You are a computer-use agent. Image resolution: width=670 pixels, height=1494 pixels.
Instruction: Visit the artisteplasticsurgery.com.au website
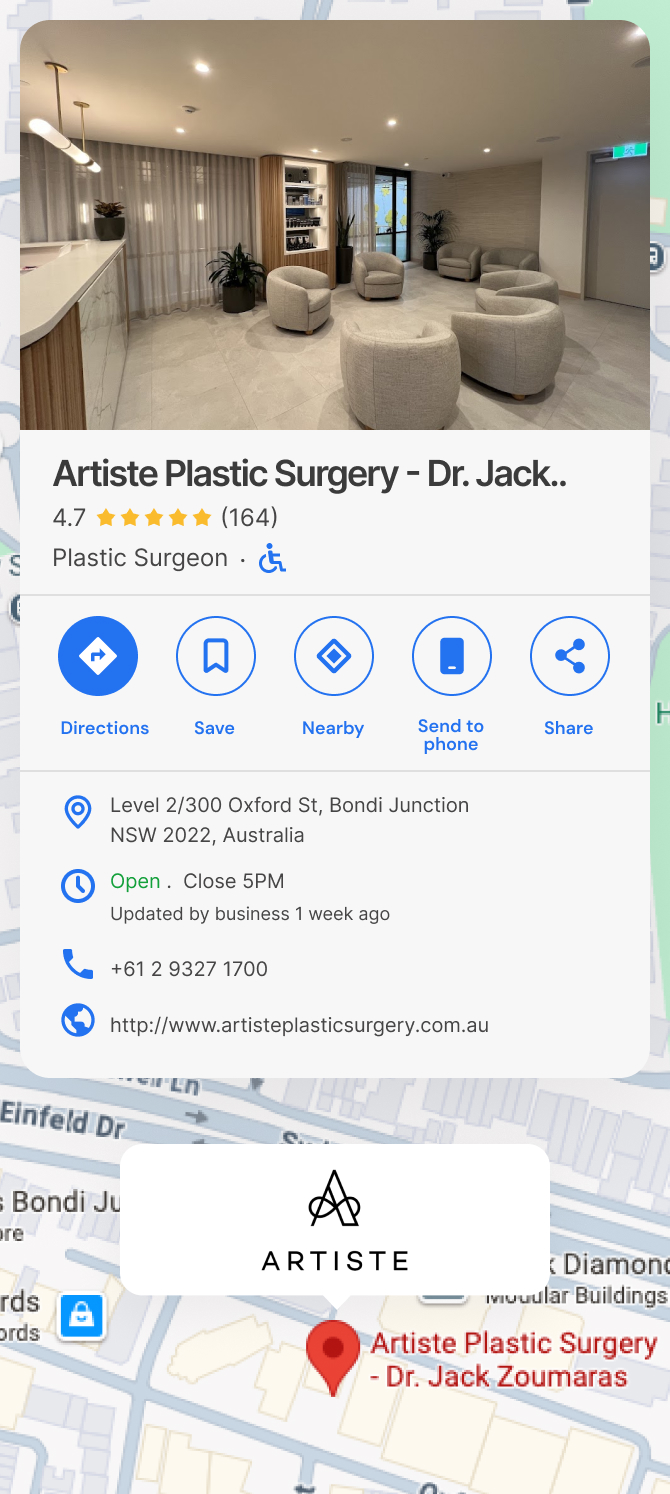299,1025
